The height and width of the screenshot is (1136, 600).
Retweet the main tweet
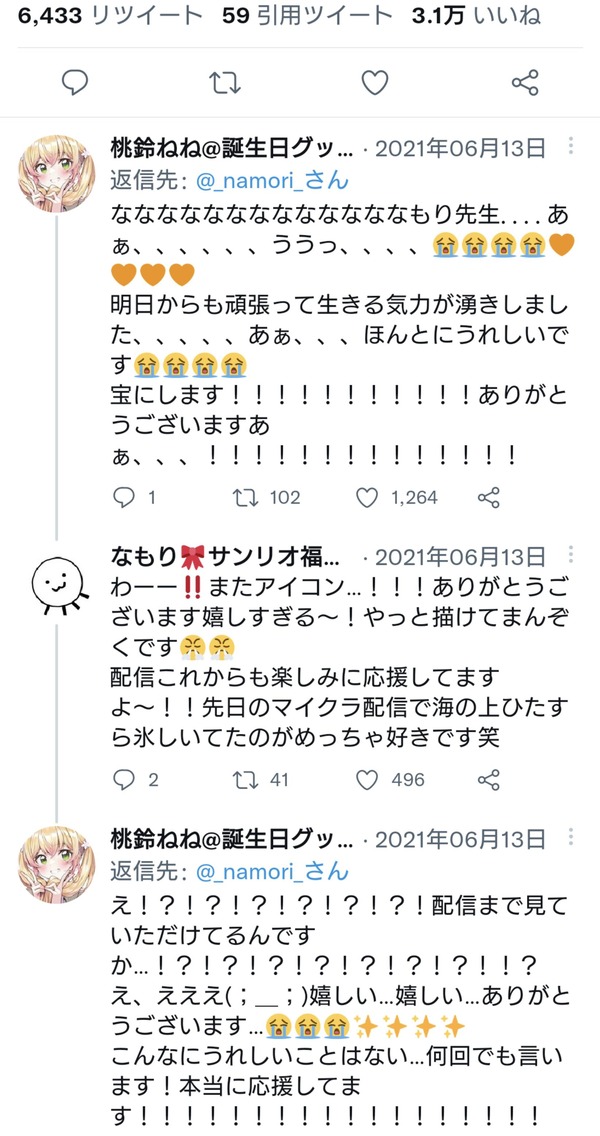point(225,83)
